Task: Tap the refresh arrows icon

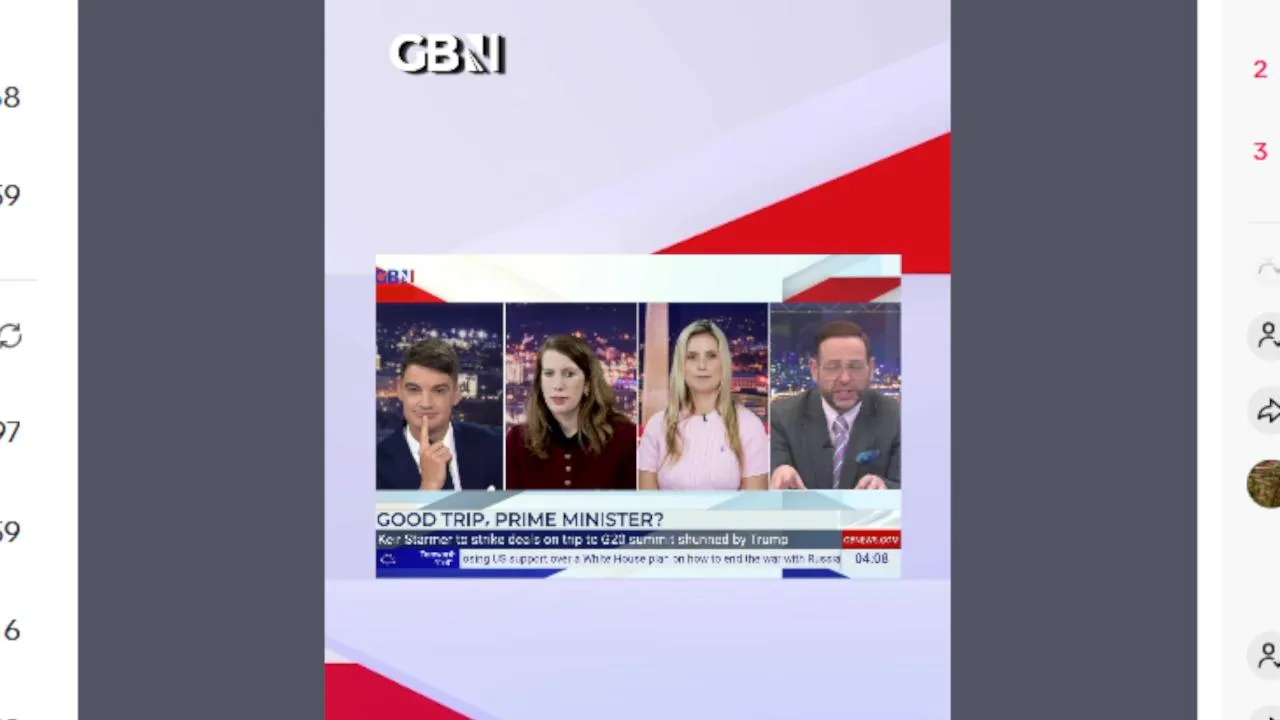Action: pyautogui.click(x=10, y=336)
